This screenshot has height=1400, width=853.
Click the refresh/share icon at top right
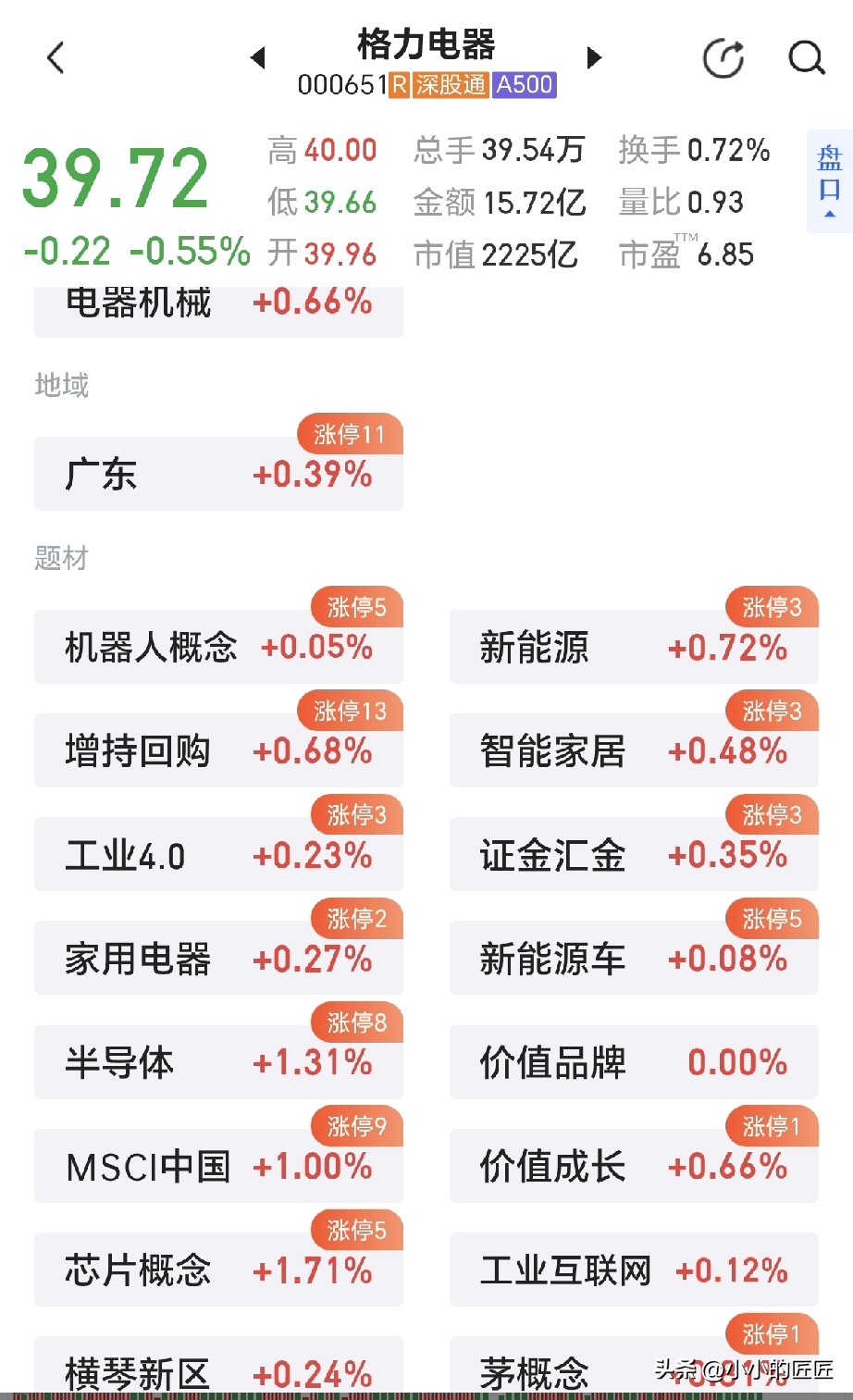pyautogui.click(x=724, y=58)
